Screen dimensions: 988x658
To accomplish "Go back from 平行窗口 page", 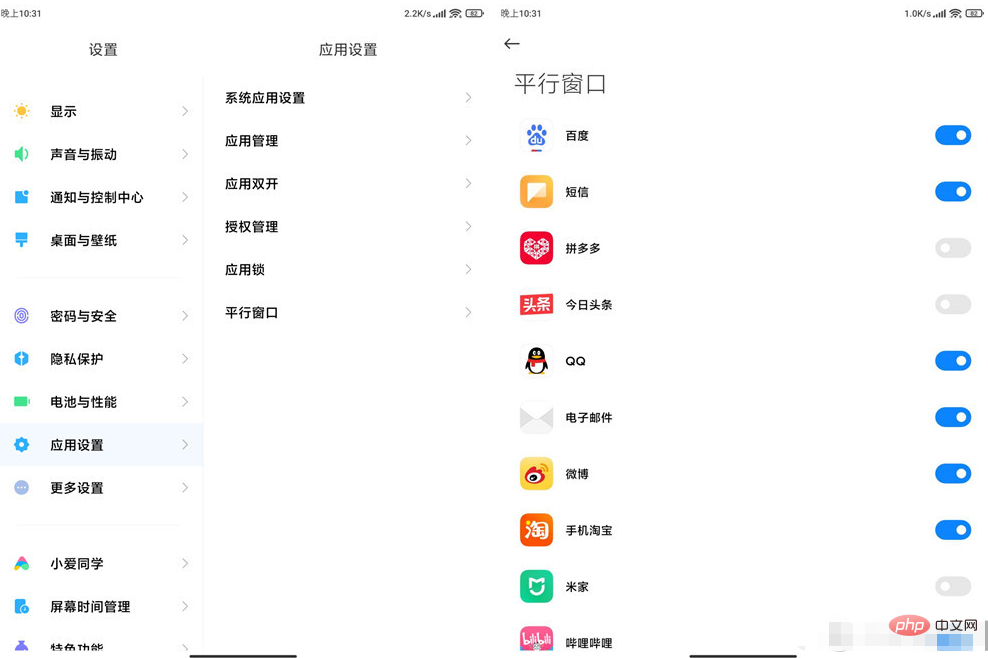I will click(512, 44).
